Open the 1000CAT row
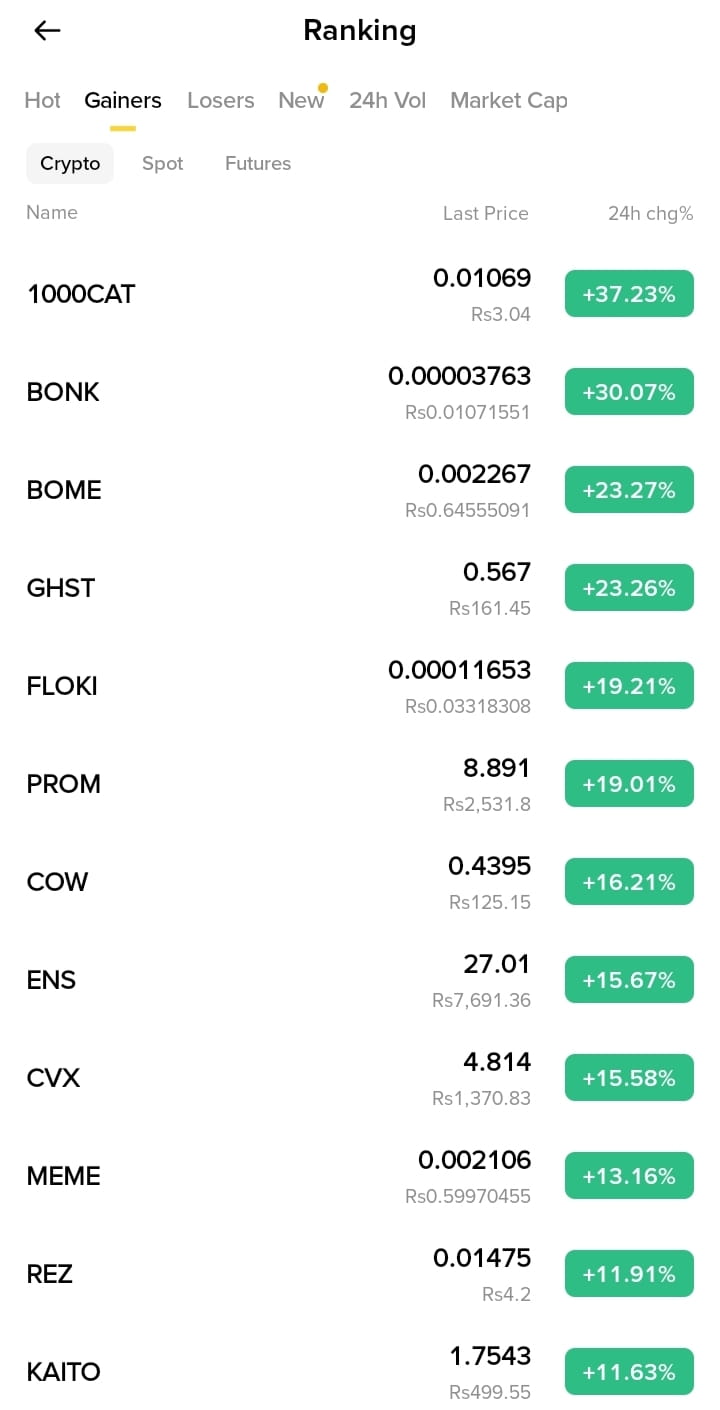 pos(360,294)
